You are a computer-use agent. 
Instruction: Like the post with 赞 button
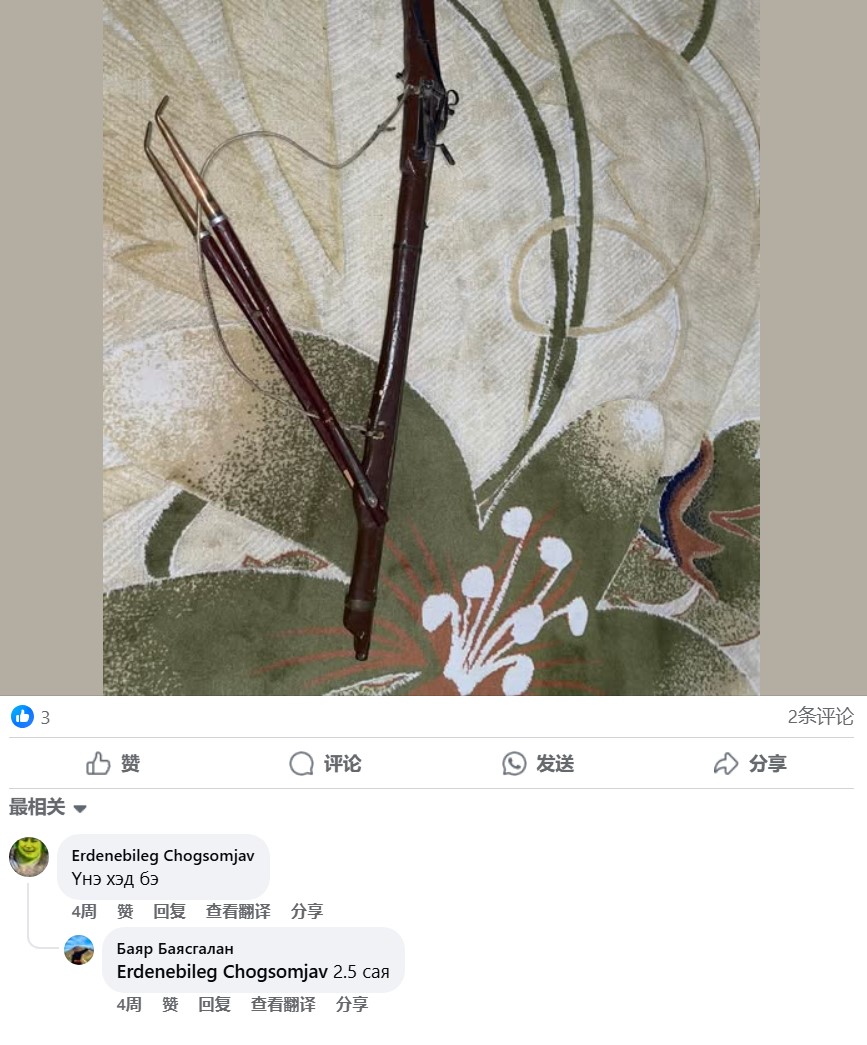[113, 764]
